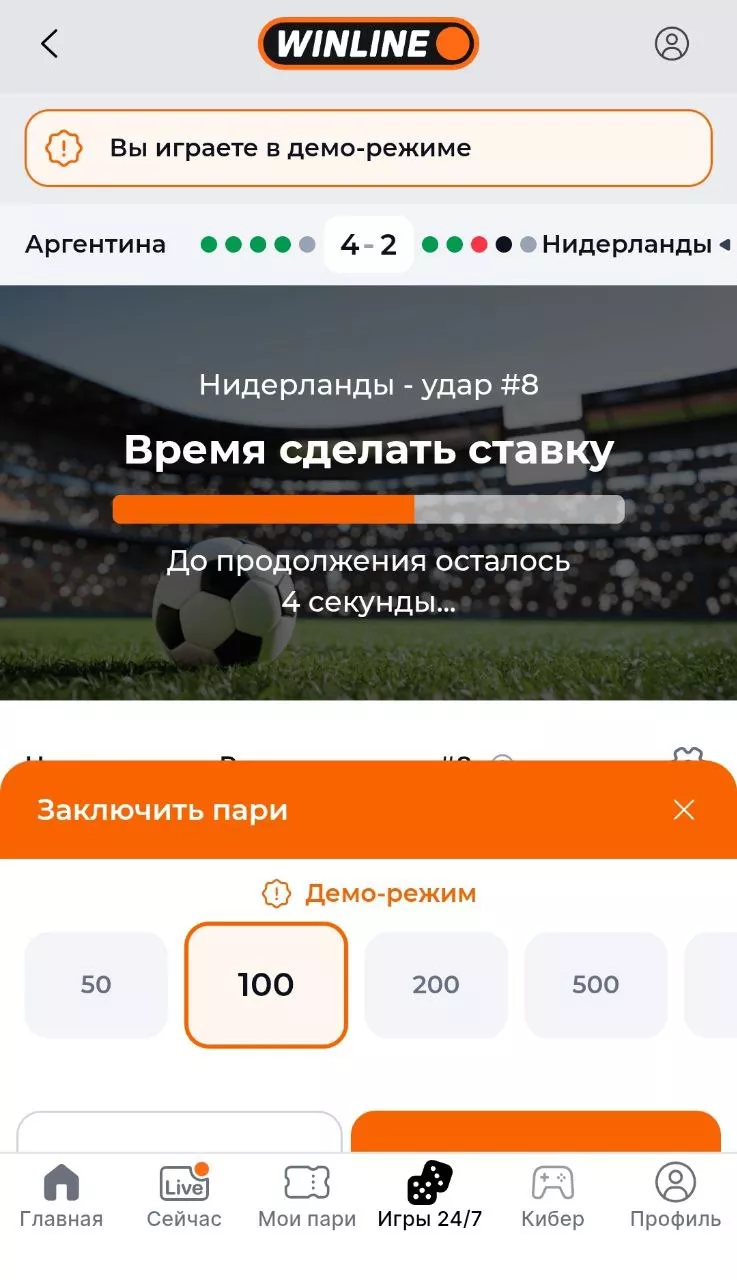Click the stake input field
This screenshot has height=1280, width=737.
pyautogui.click(x=180, y=1135)
